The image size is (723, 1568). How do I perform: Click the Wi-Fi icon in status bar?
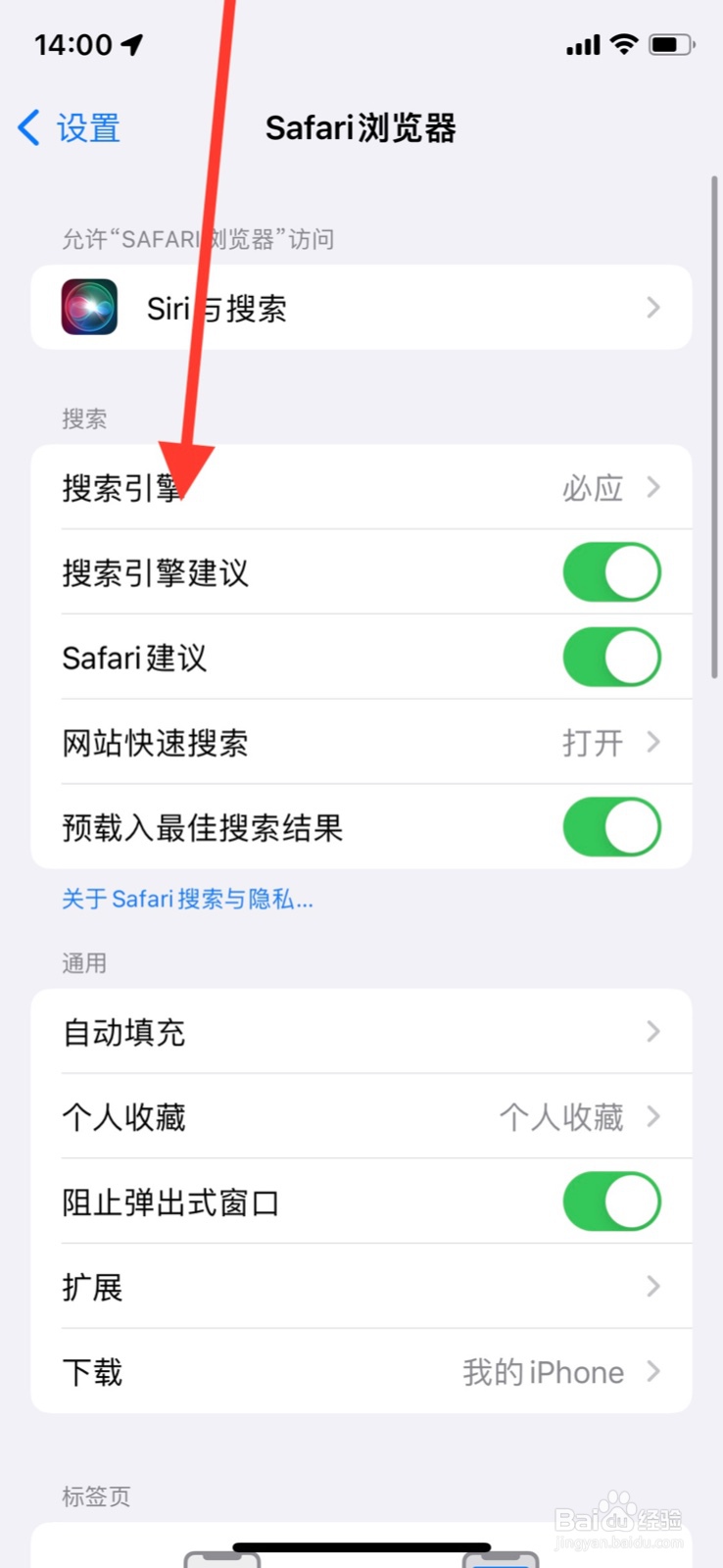tap(625, 44)
